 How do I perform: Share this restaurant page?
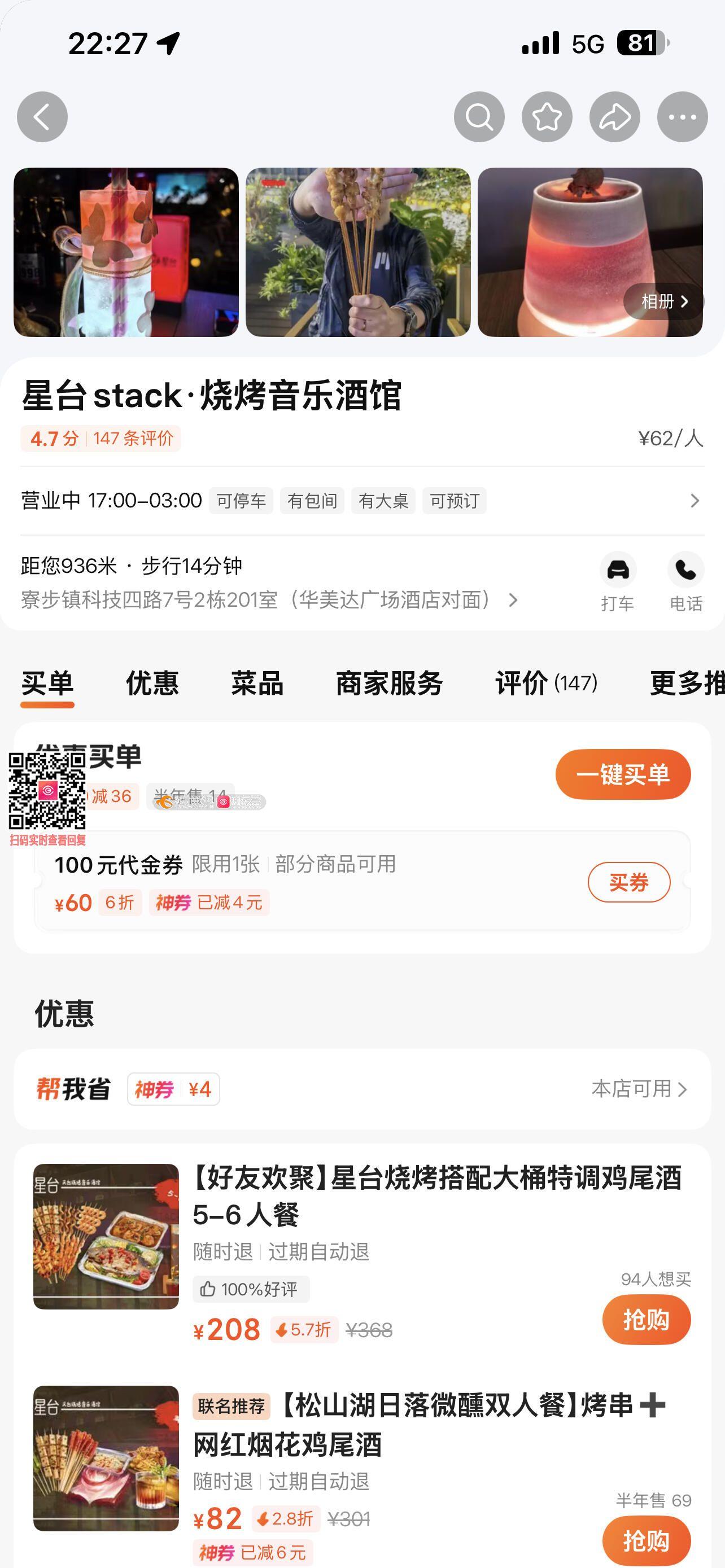(614, 117)
